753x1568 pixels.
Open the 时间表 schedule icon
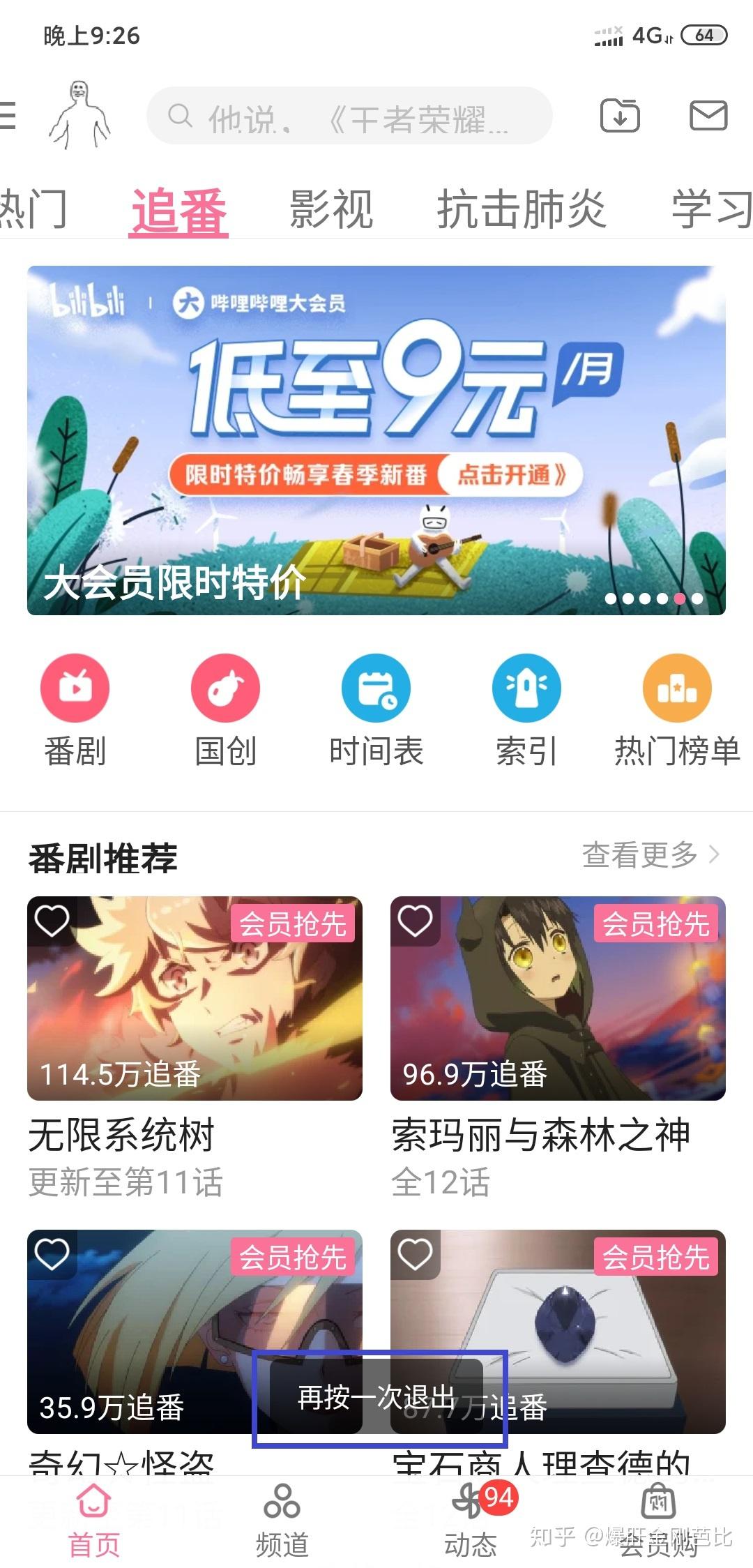click(x=376, y=687)
